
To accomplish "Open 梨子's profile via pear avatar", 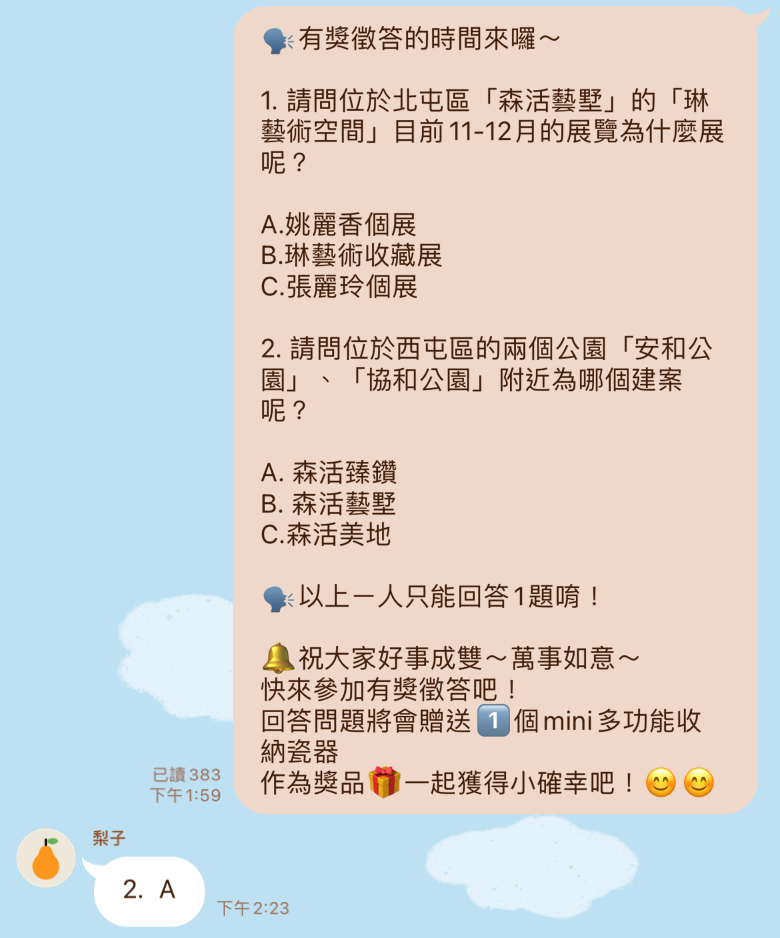I will pos(46,858).
